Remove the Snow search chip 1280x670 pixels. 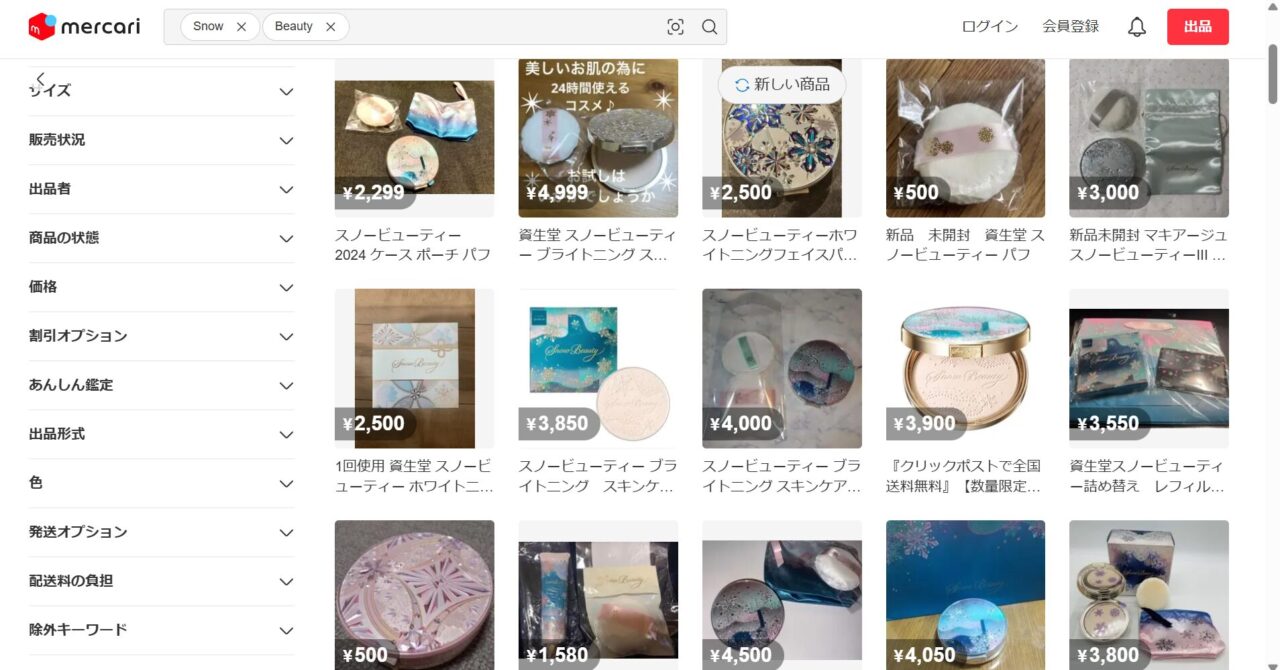tap(241, 27)
